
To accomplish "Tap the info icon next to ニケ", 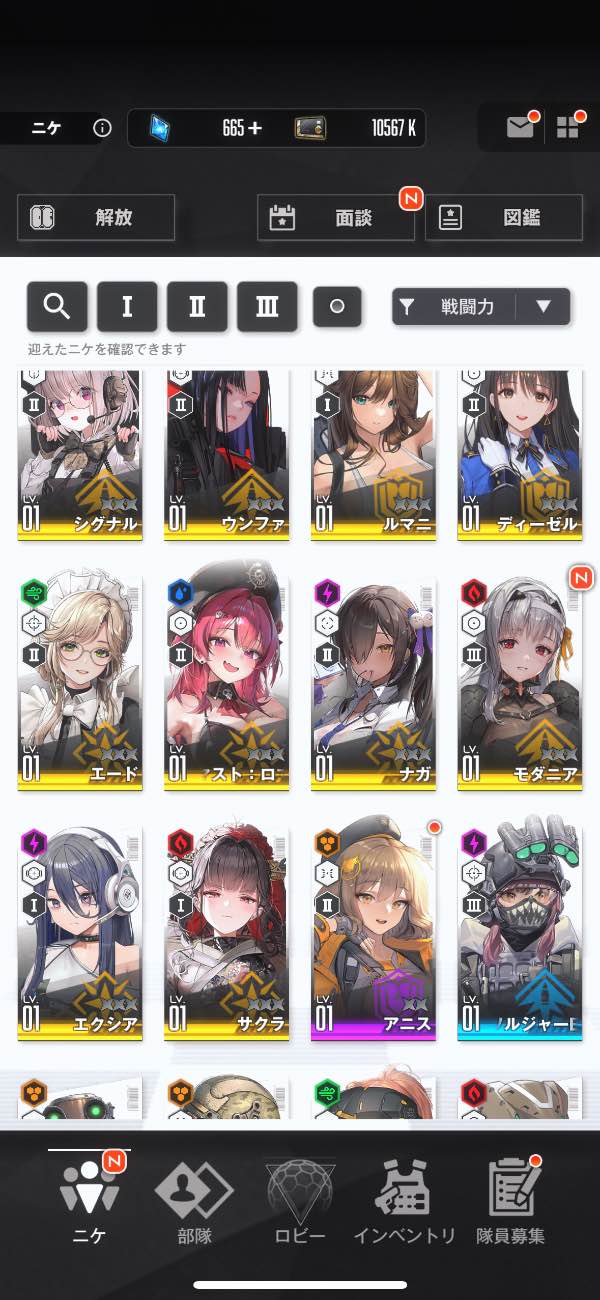I will coord(101,128).
